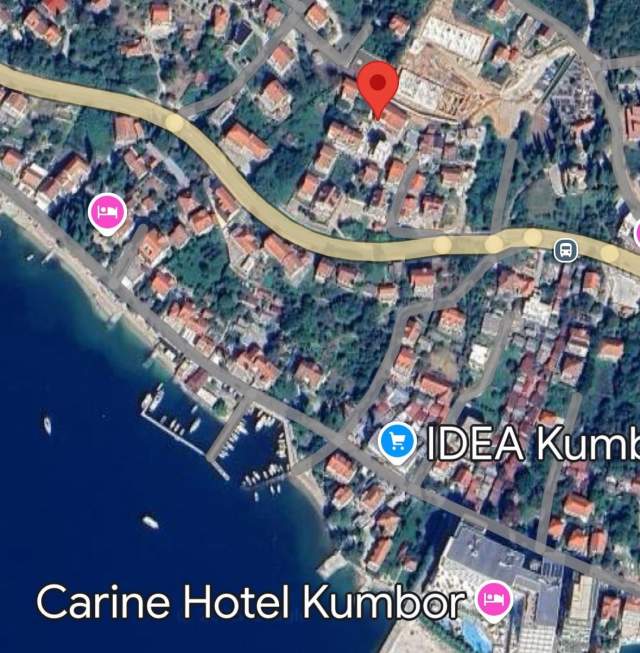The image size is (640, 653).
Task: Open the IDEA Kumbor store marker
Action: 398,440
